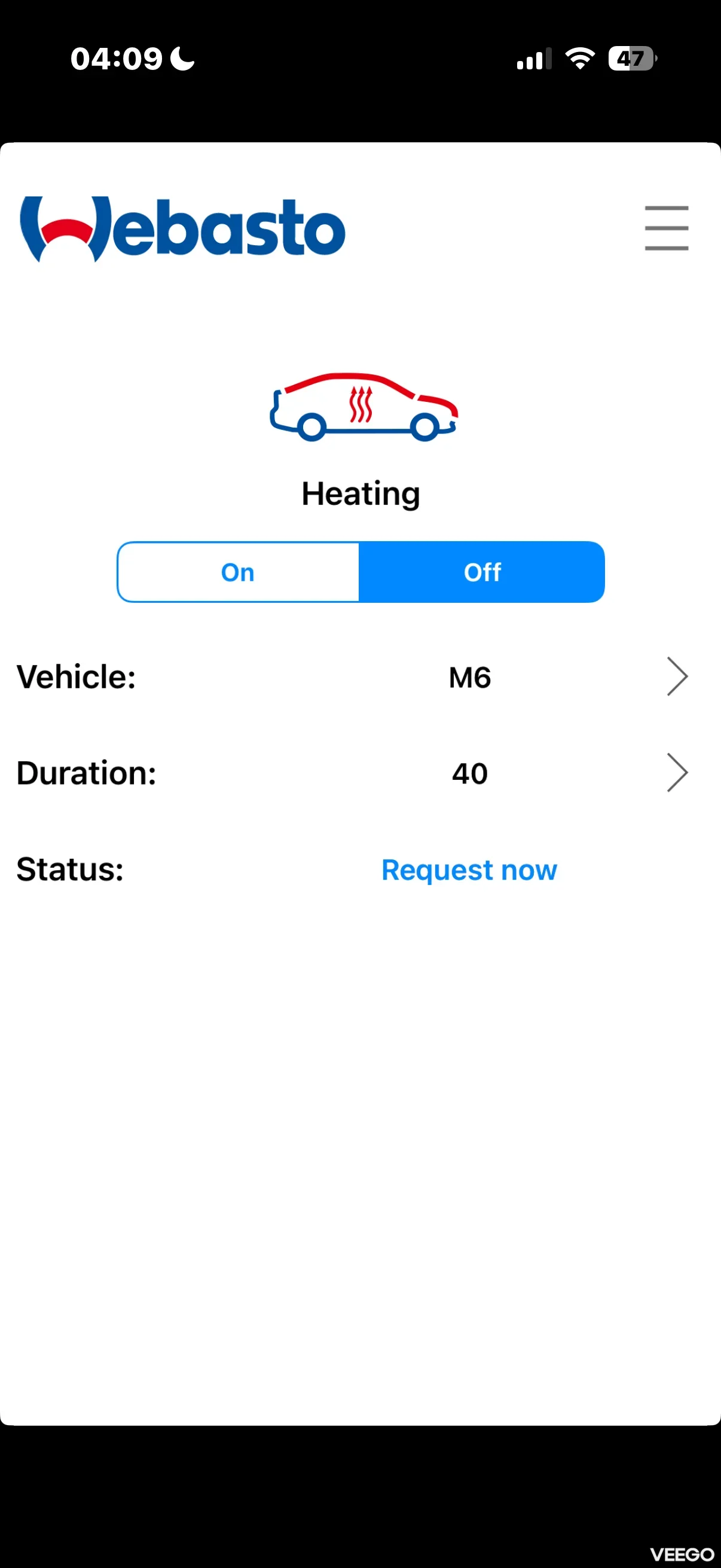
Task: Tap Request now status link
Action: click(469, 870)
